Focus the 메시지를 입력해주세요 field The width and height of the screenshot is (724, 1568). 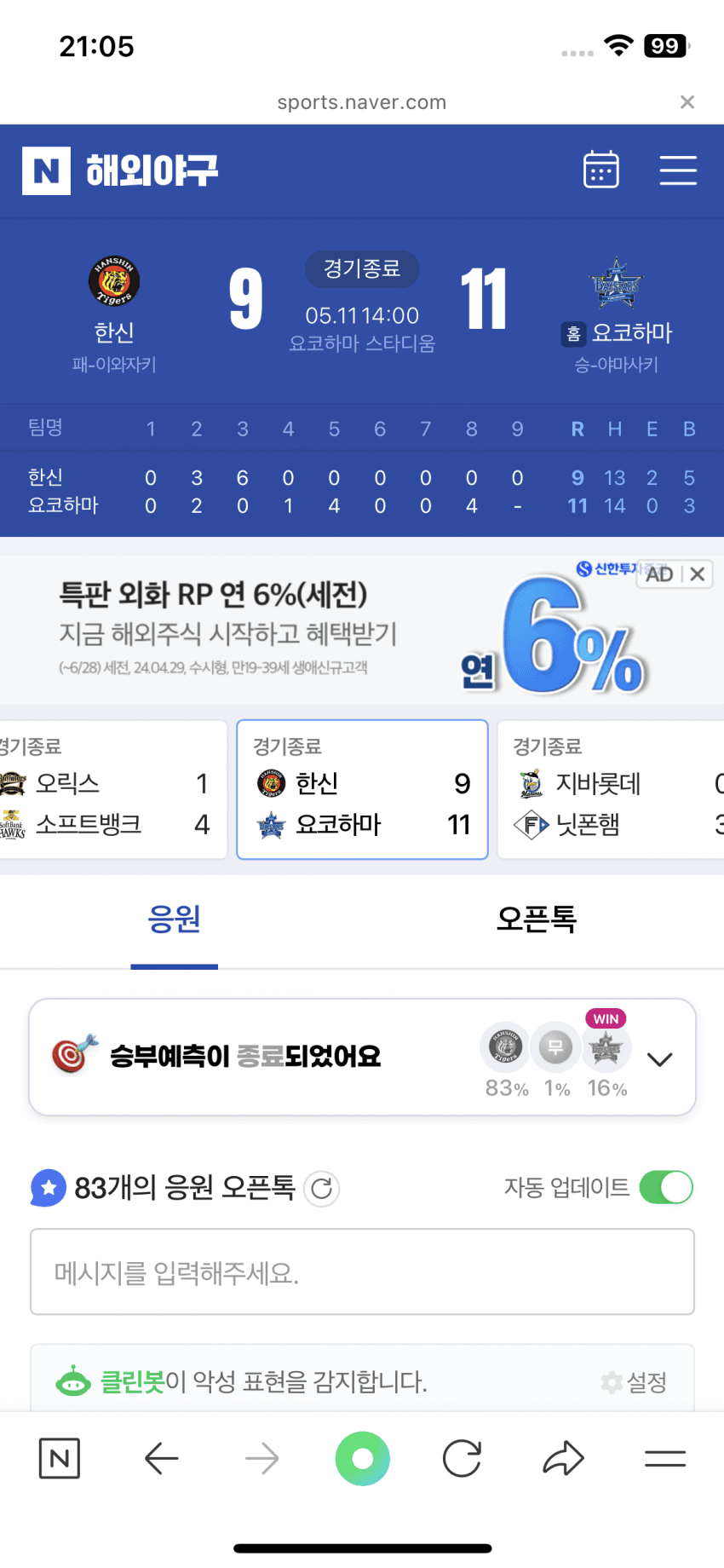[x=362, y=1271]
